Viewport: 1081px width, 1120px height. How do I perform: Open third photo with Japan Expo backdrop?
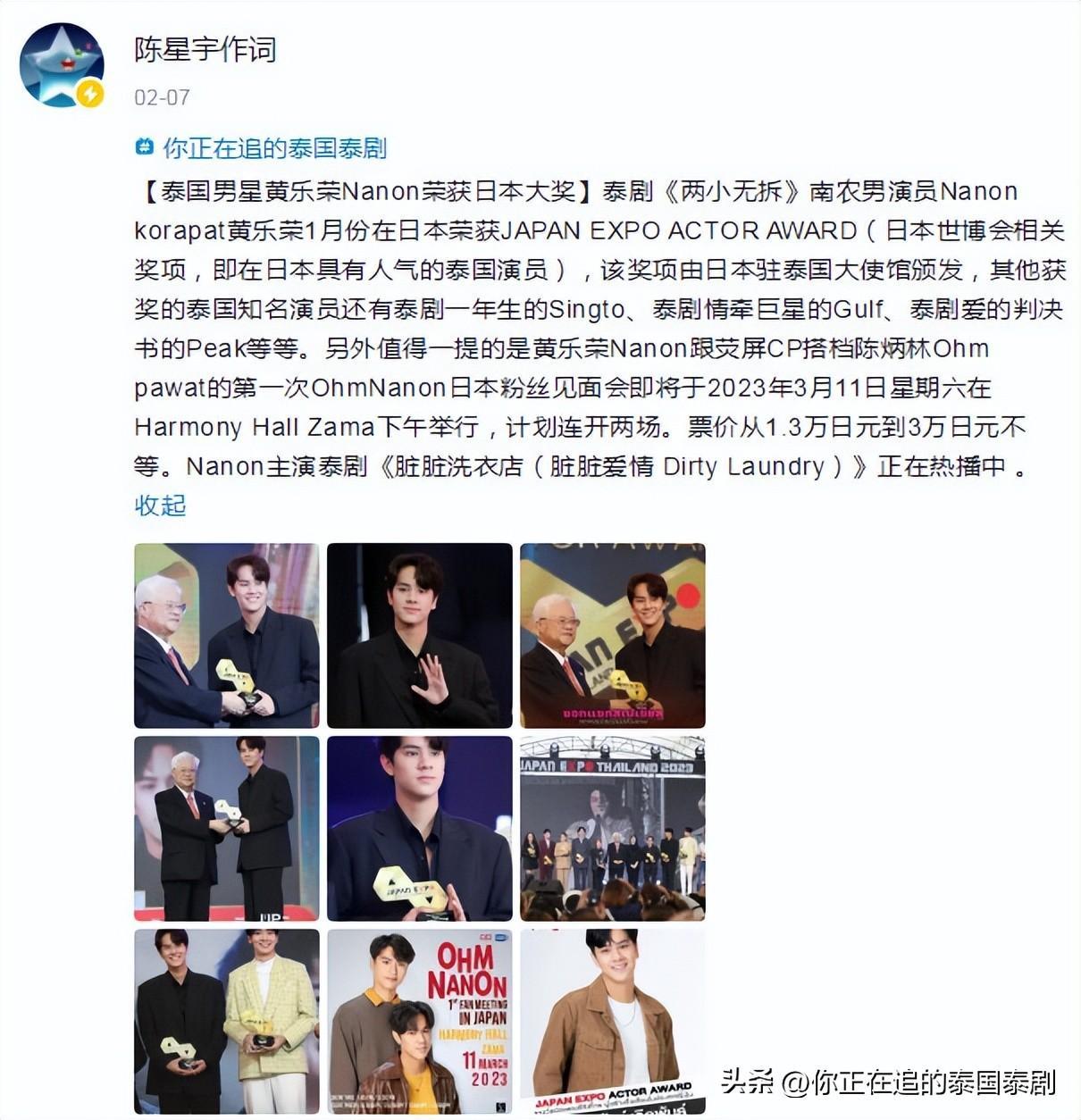(x=612, y=635)
